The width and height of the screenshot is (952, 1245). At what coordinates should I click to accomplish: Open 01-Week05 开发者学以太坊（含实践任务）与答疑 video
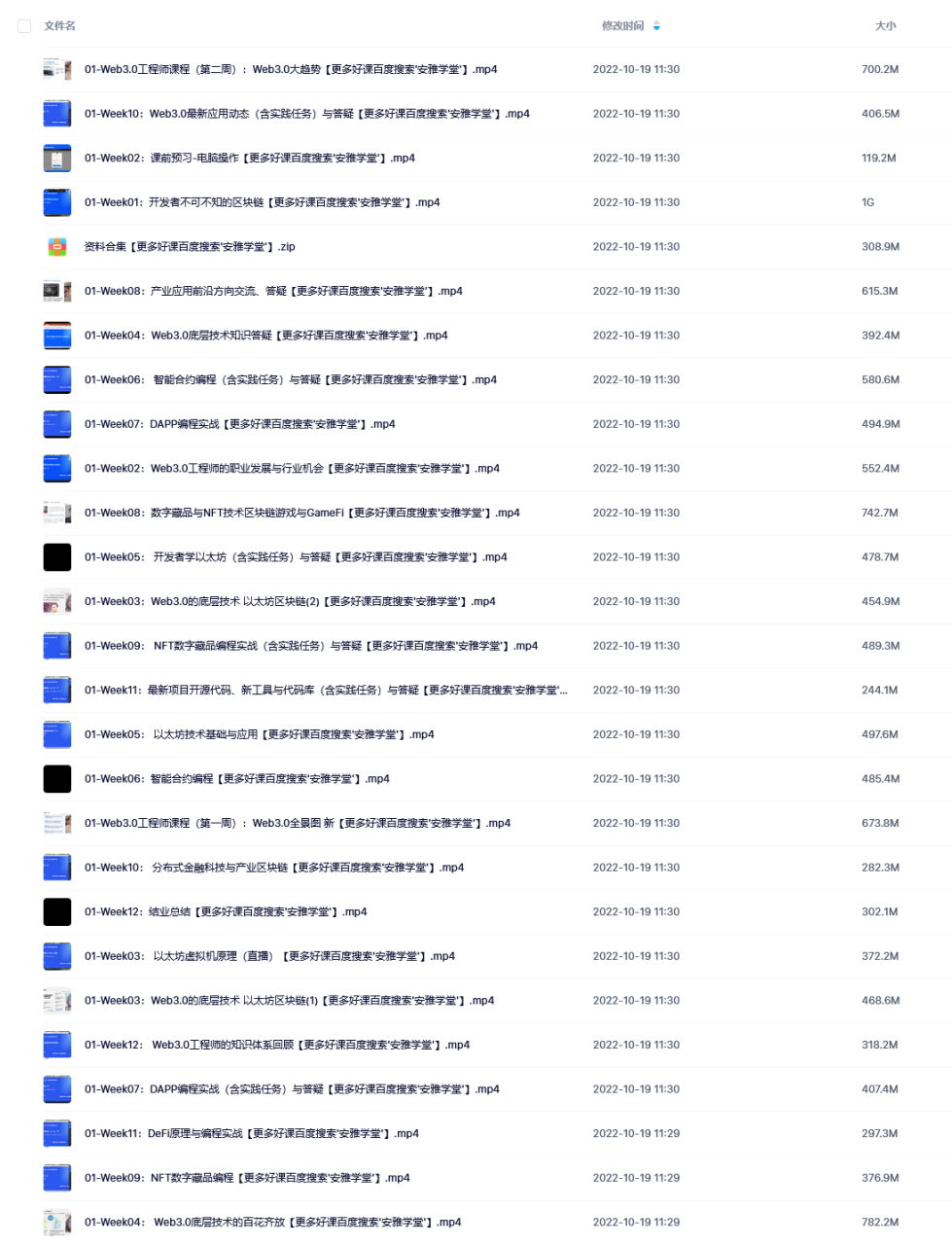point(296,557)
